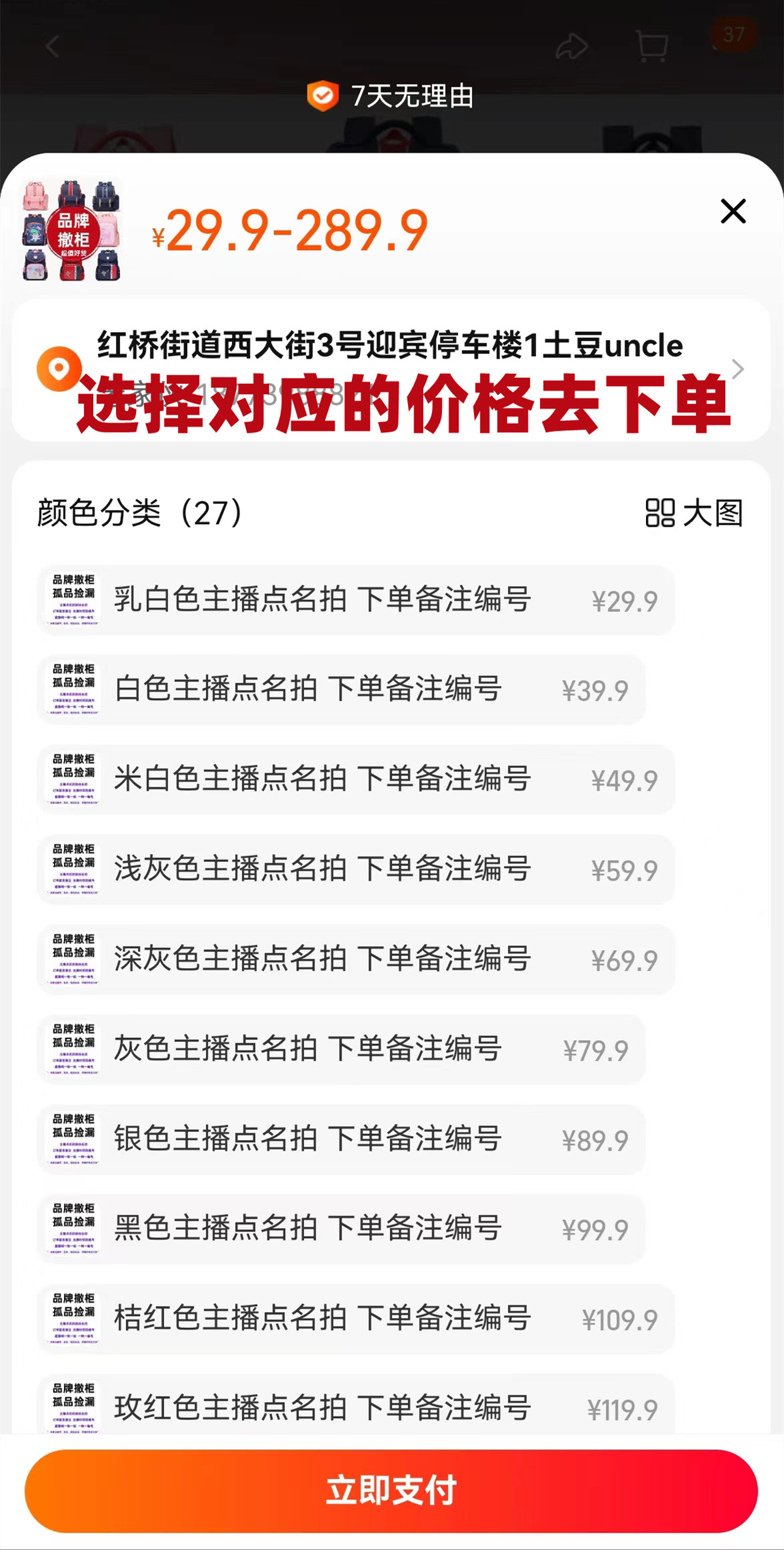Switch to 大图 large image view
784x1550 pixels.
[x=694, y=513]
